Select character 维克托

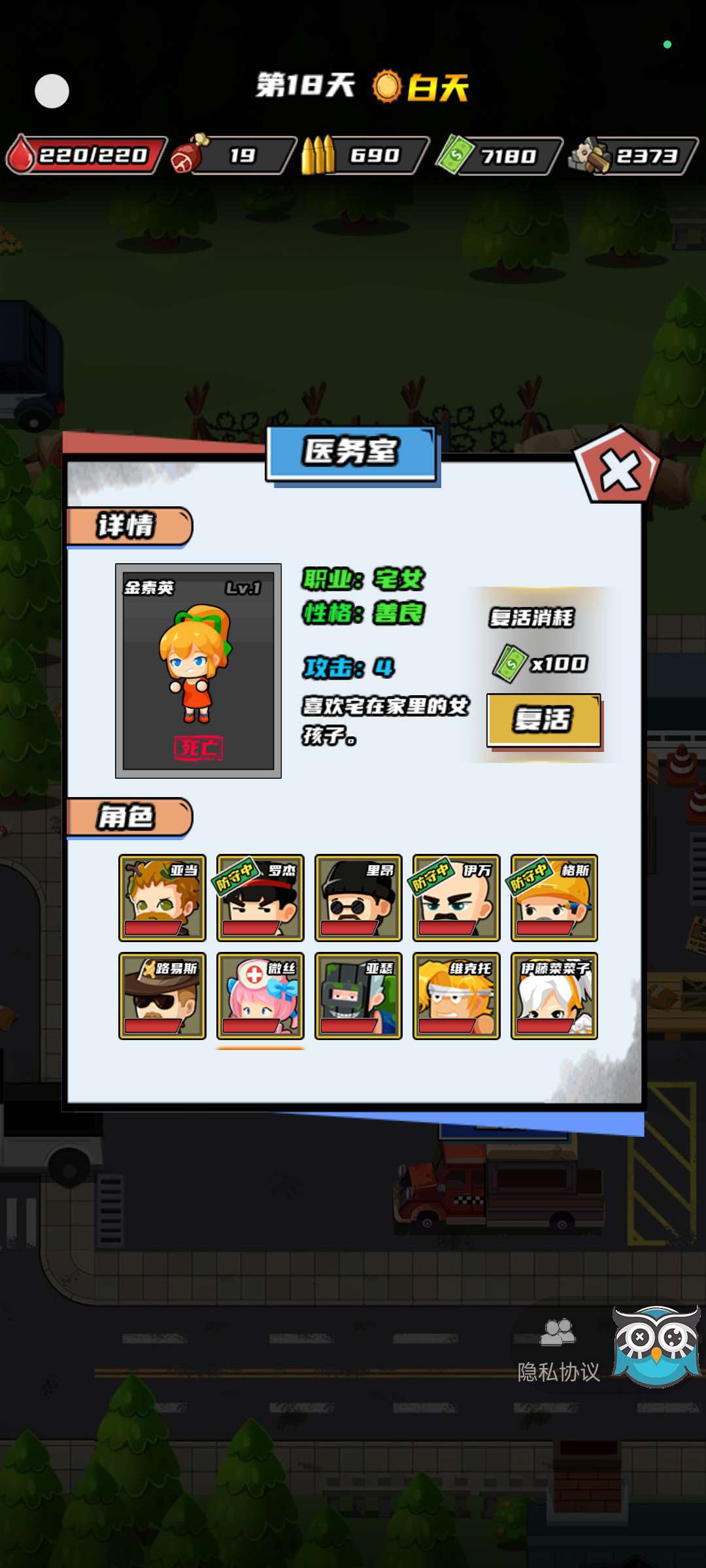tap(456, 996)
